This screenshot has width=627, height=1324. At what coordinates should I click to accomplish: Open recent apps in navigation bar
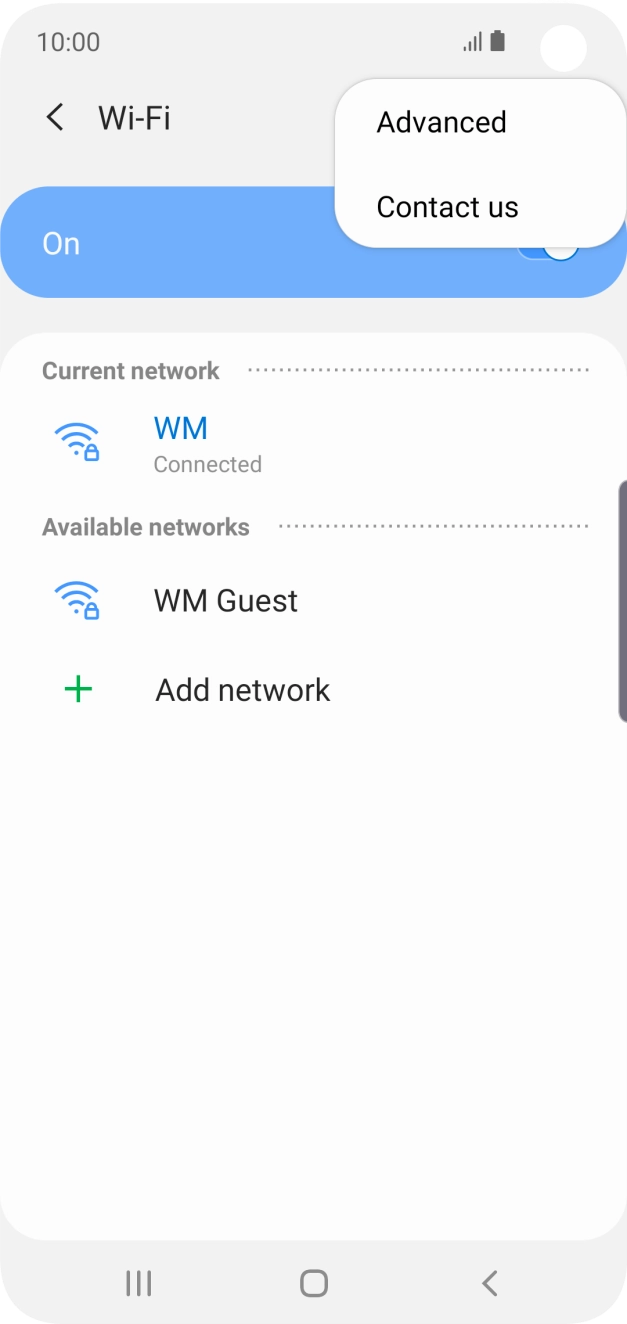[138, 1283]
